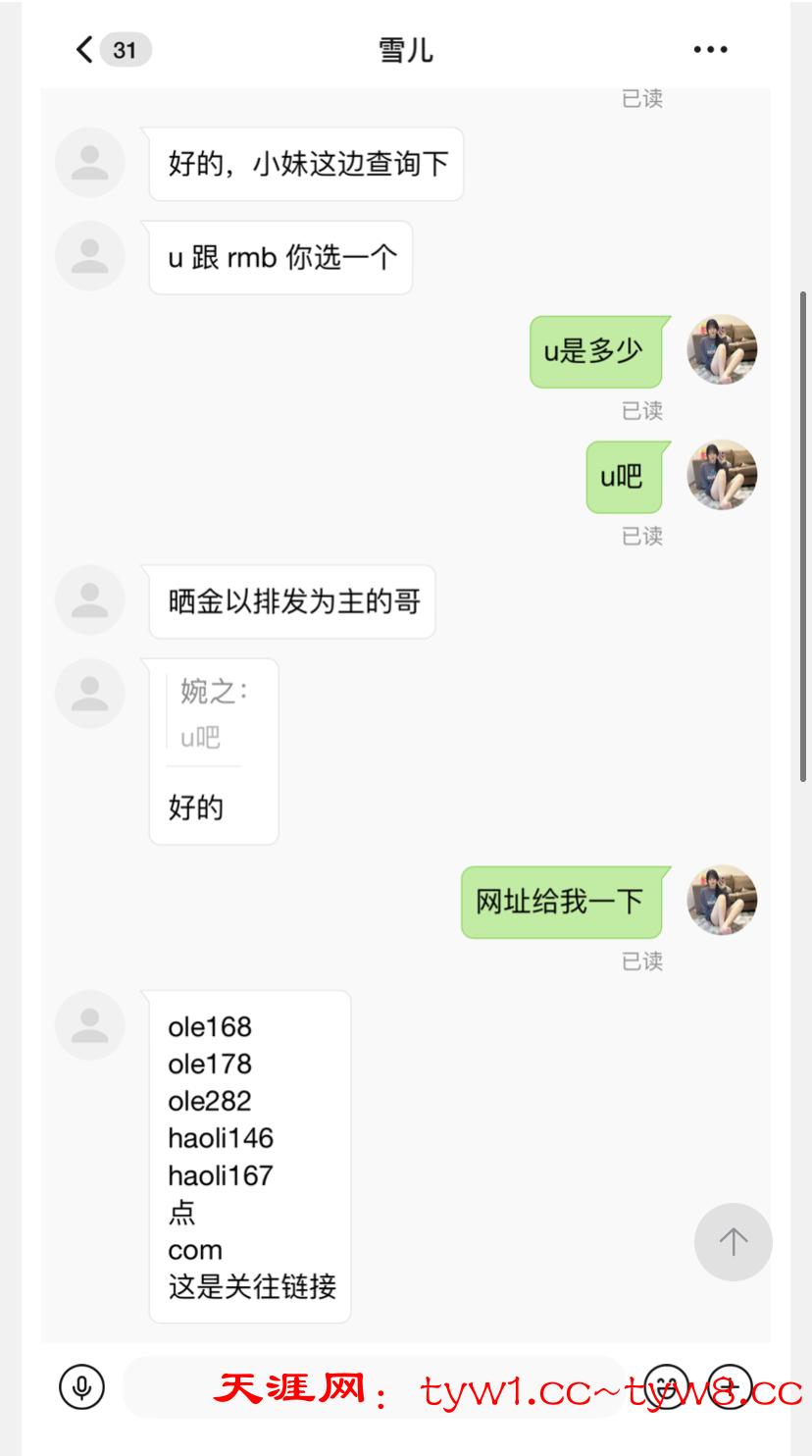Tap the quoted reply "婉之: u吧"

point(208,714)
